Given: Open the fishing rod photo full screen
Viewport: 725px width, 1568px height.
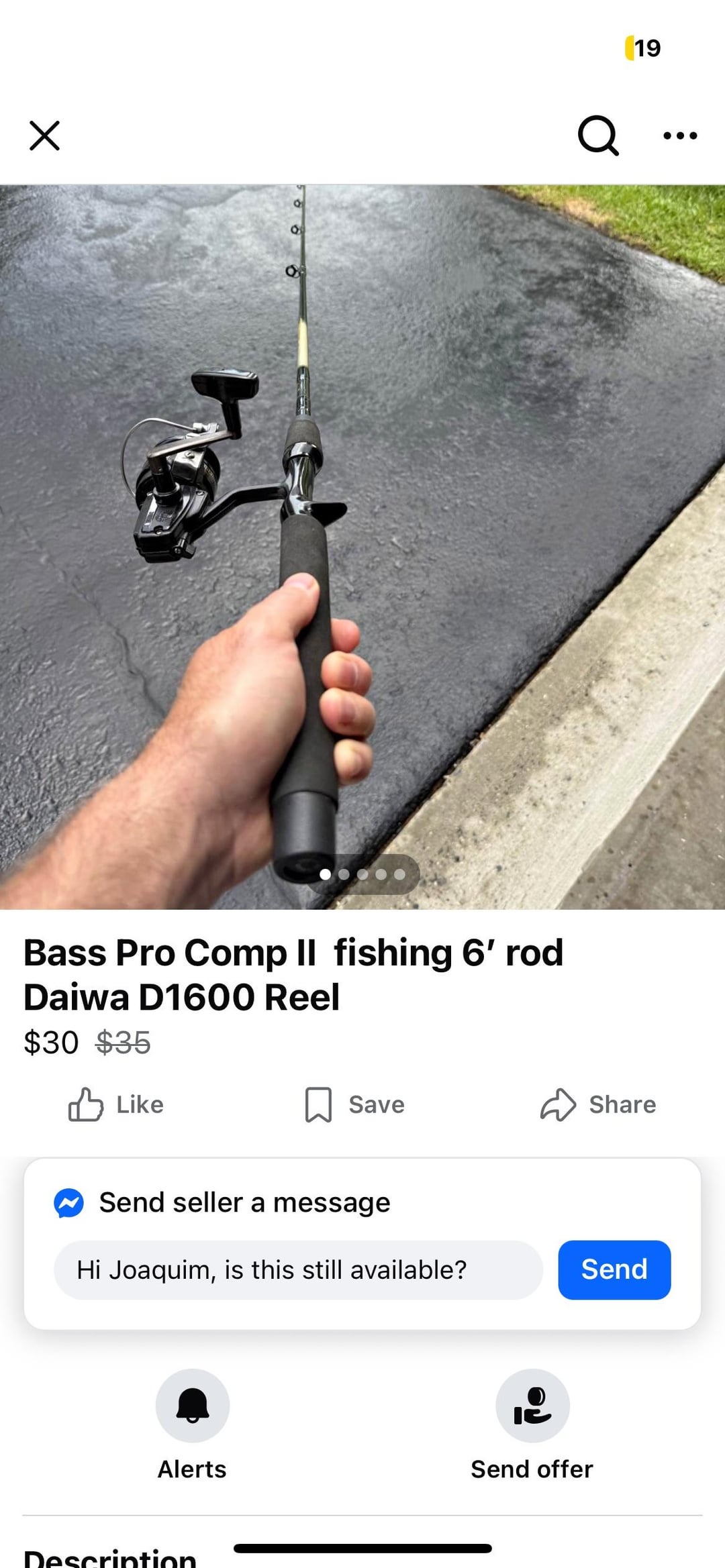Looking at the screenshot, I should pos(362,537).
